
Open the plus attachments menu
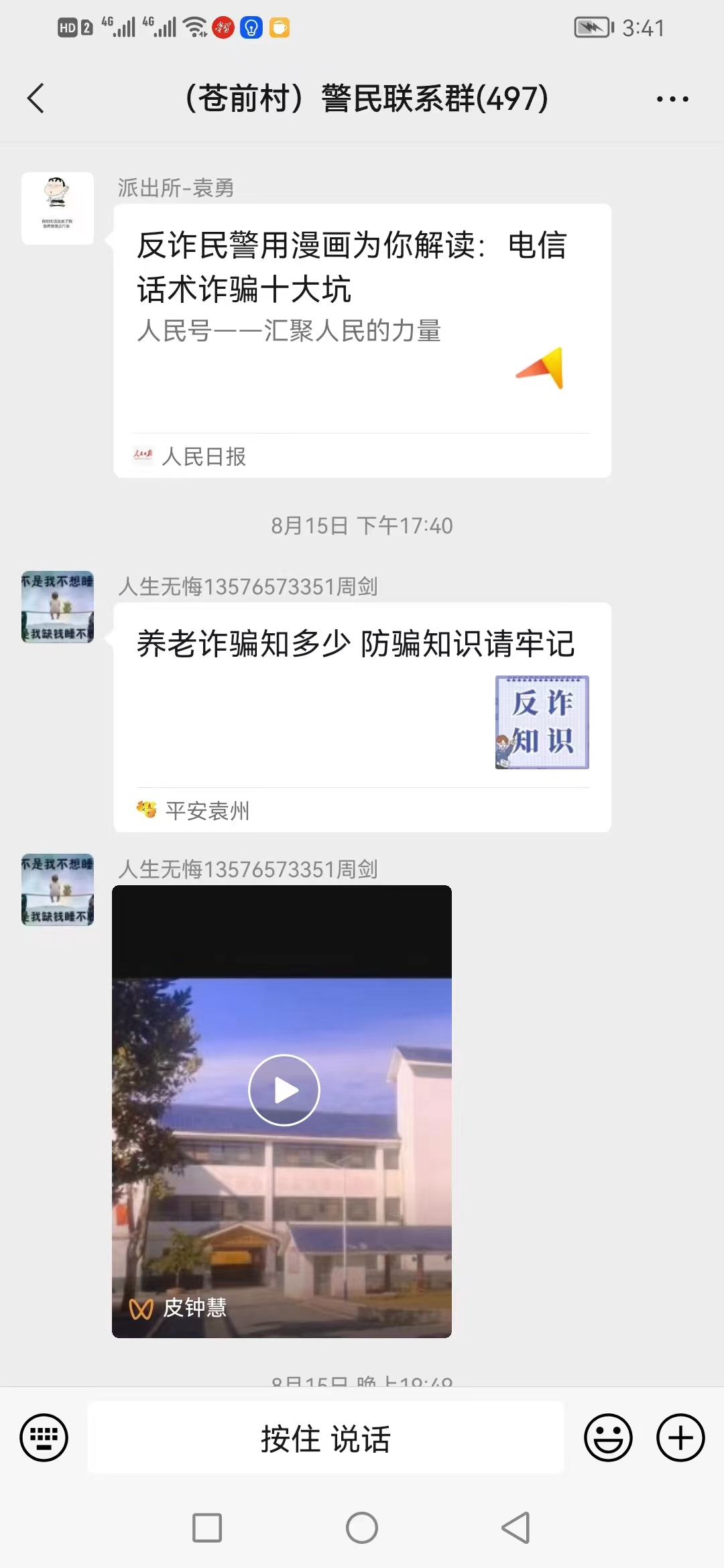(x=680, y=1437)
